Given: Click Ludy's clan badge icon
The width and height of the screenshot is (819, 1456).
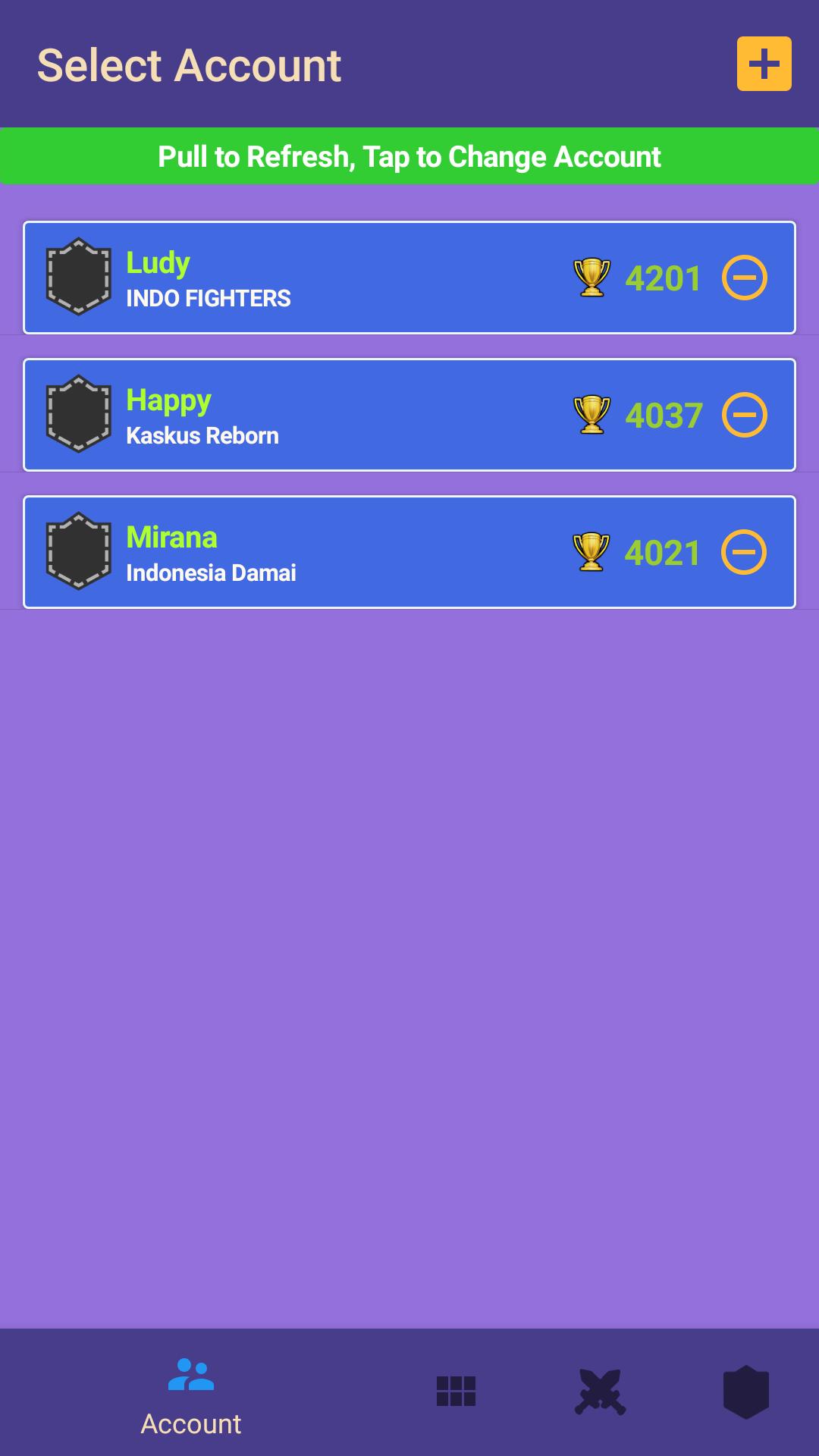Looking at the screenshot, I should 78,277.
